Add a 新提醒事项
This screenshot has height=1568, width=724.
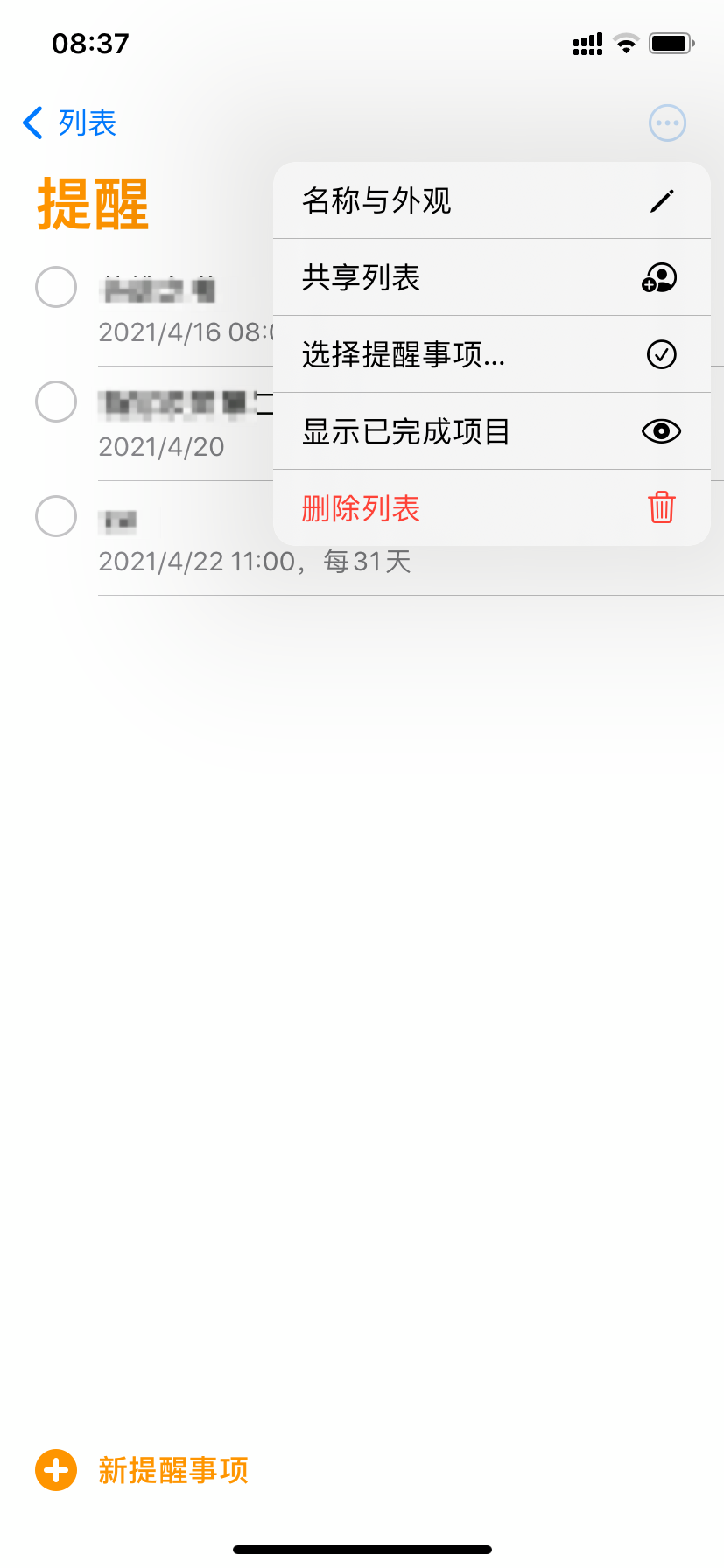142,1470
